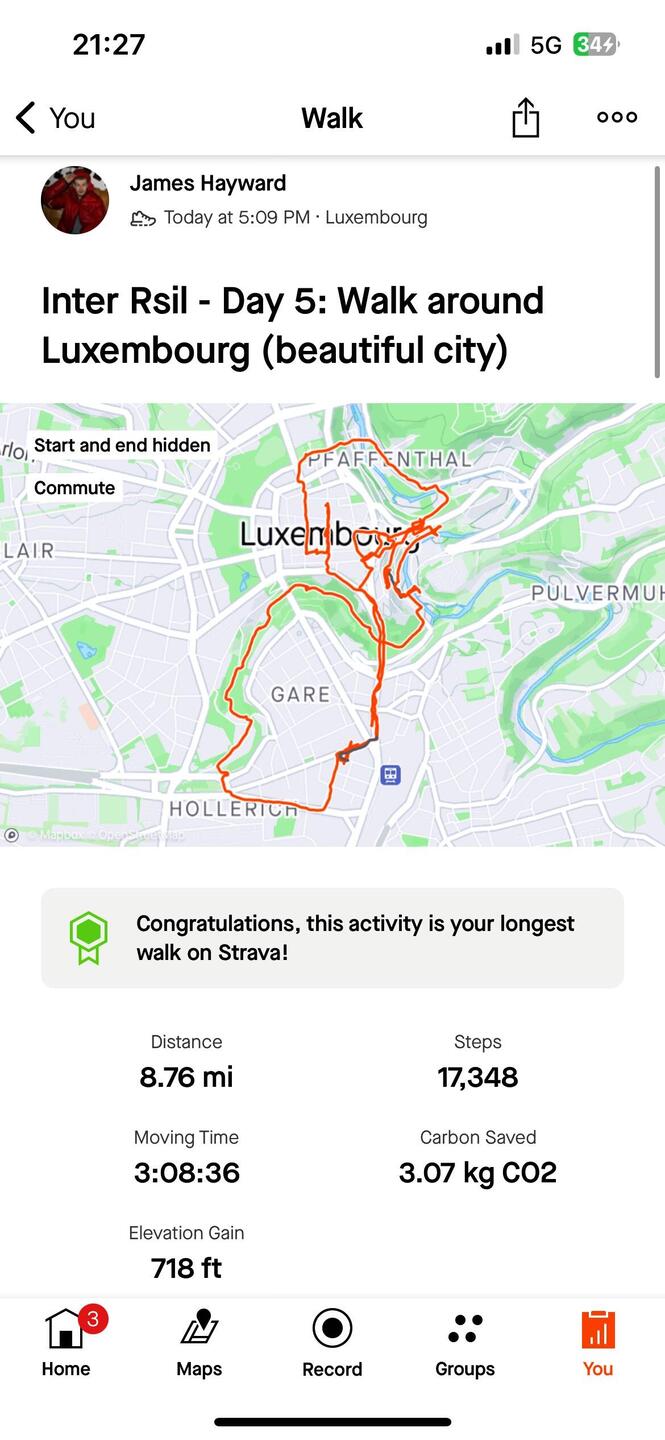Open the three-dot overflow menu
665x1440 pixels.
(616, 117)
